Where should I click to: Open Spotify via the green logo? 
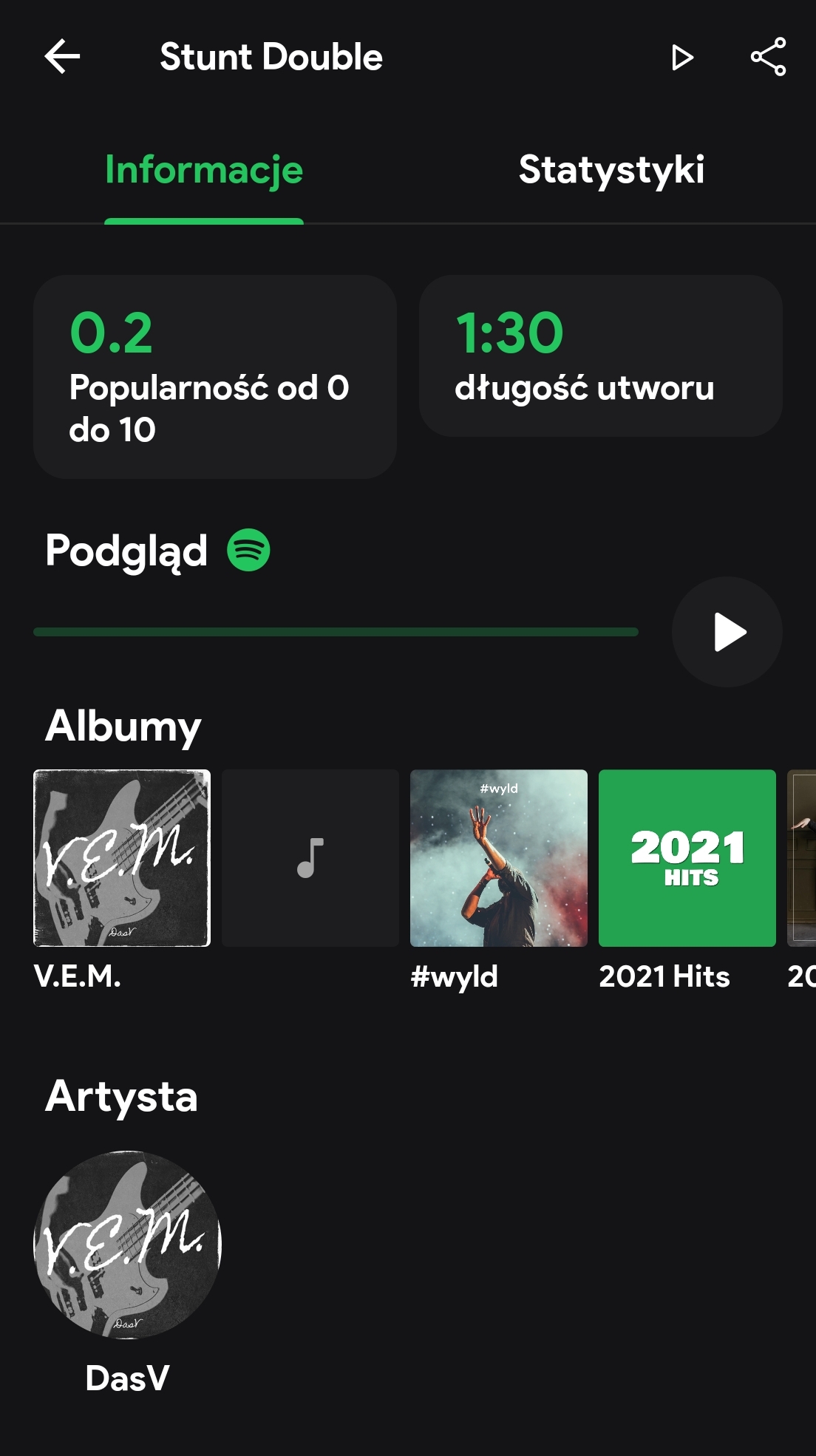point(248,550)
